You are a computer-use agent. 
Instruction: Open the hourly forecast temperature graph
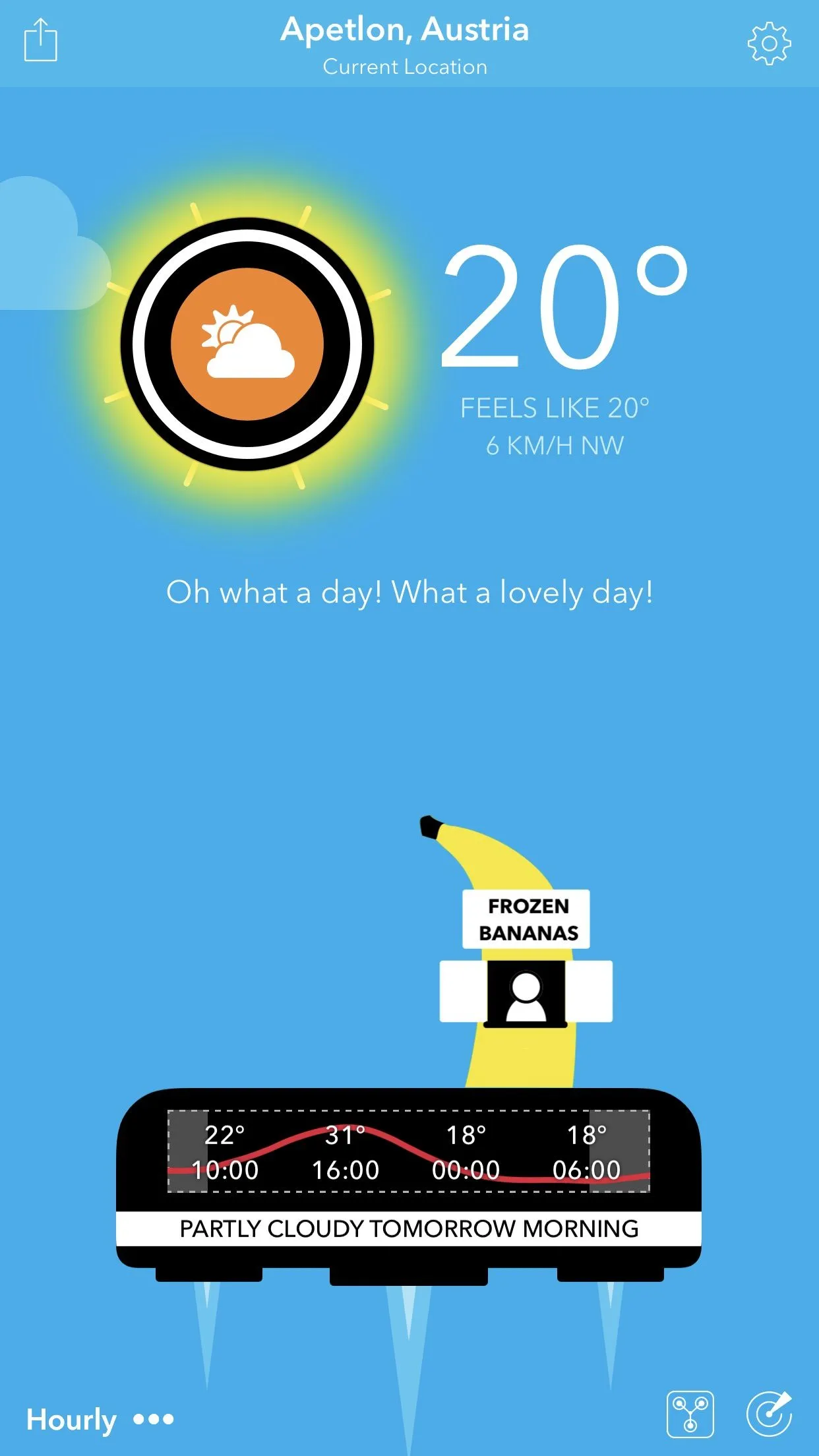pyautogui.click(x=409, y=1151)
